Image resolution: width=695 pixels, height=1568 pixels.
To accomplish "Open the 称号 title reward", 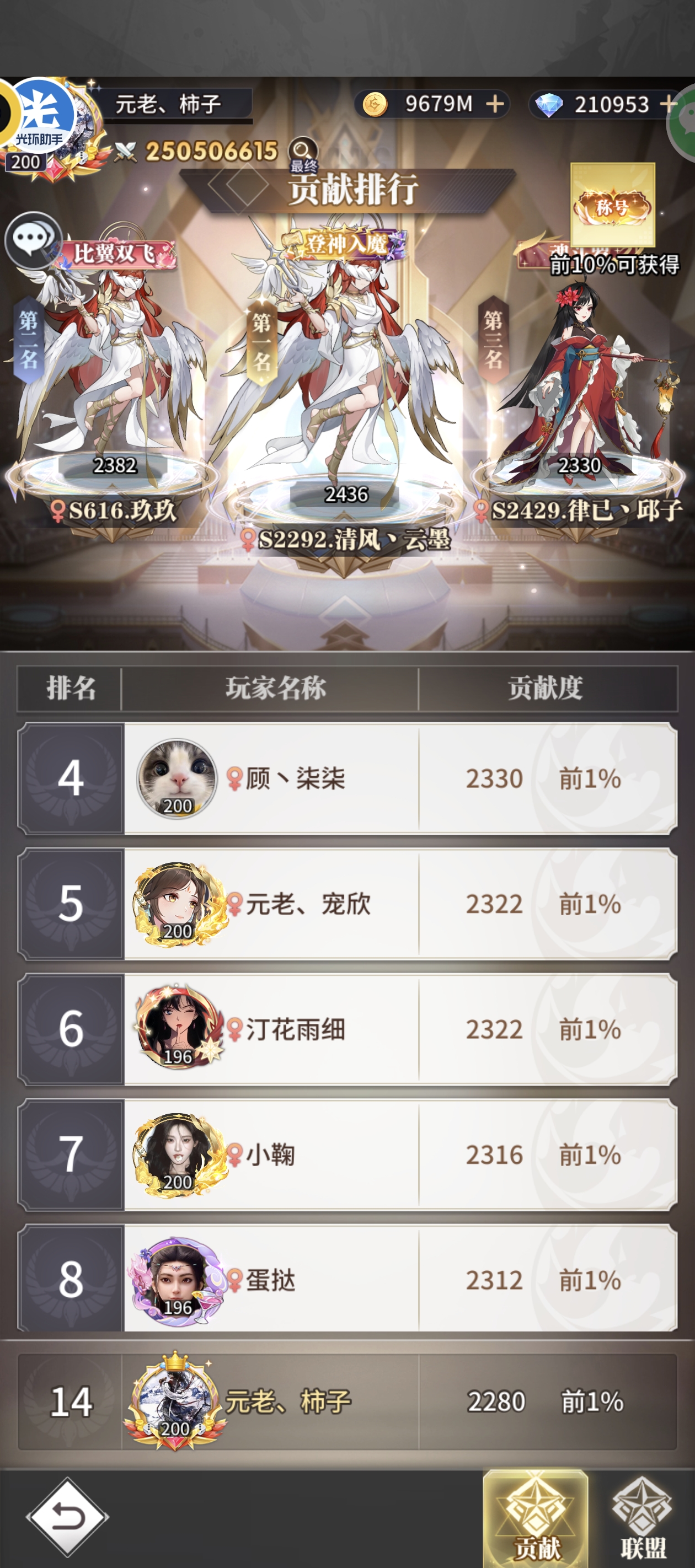I will (612, 206).
